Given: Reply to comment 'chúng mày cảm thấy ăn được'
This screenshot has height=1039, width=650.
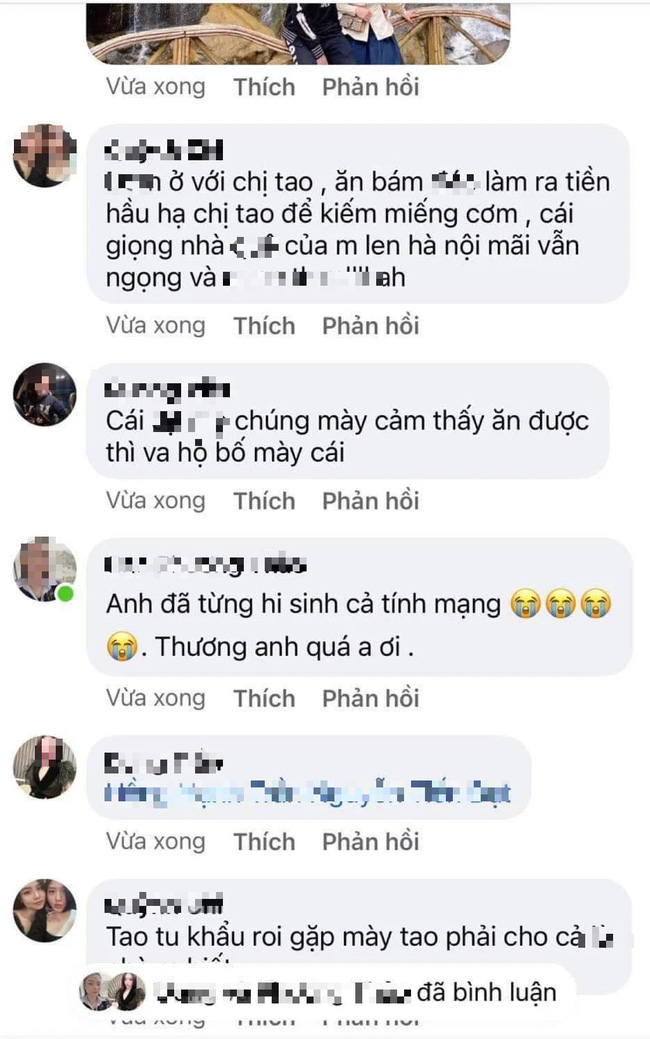Looking at the screenshot, I should (370, 501).
